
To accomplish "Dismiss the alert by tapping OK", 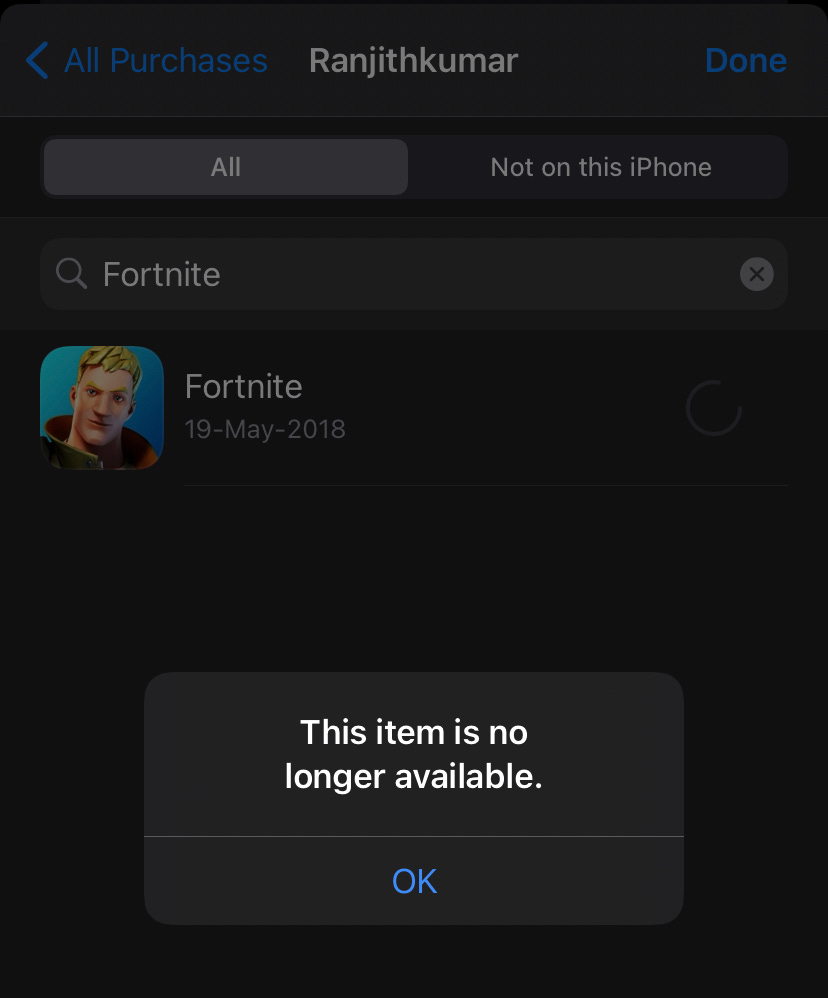I will point(414,881).
